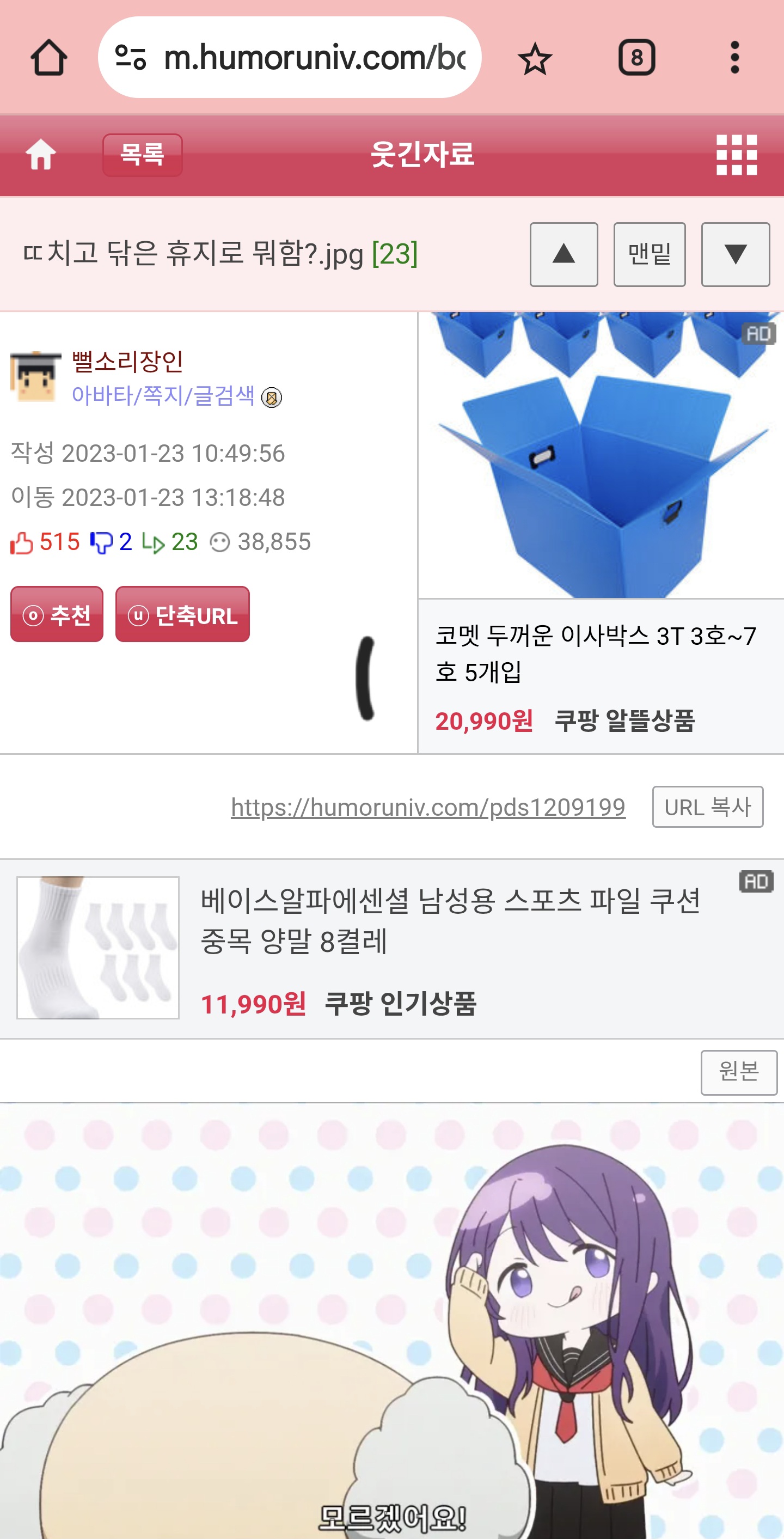Copy the link with URL 복사

pos(707,807)
